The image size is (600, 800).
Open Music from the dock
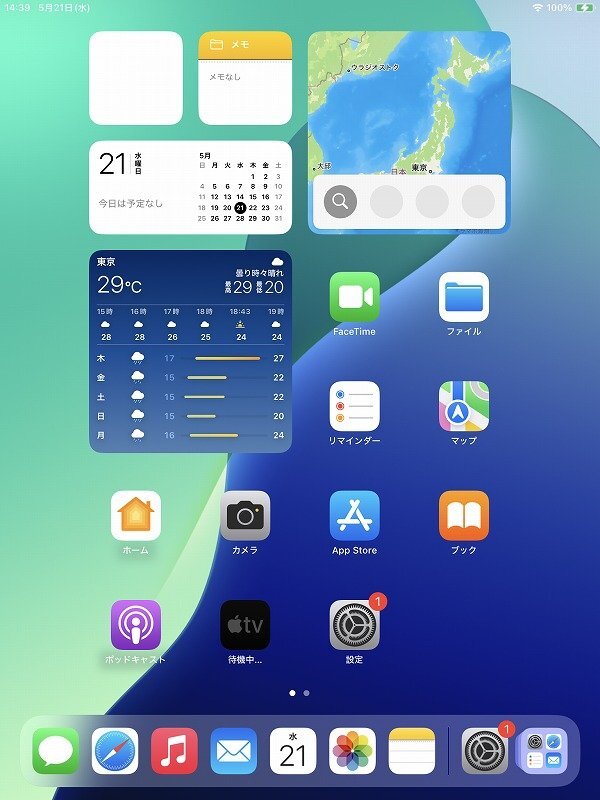(174, 751)
